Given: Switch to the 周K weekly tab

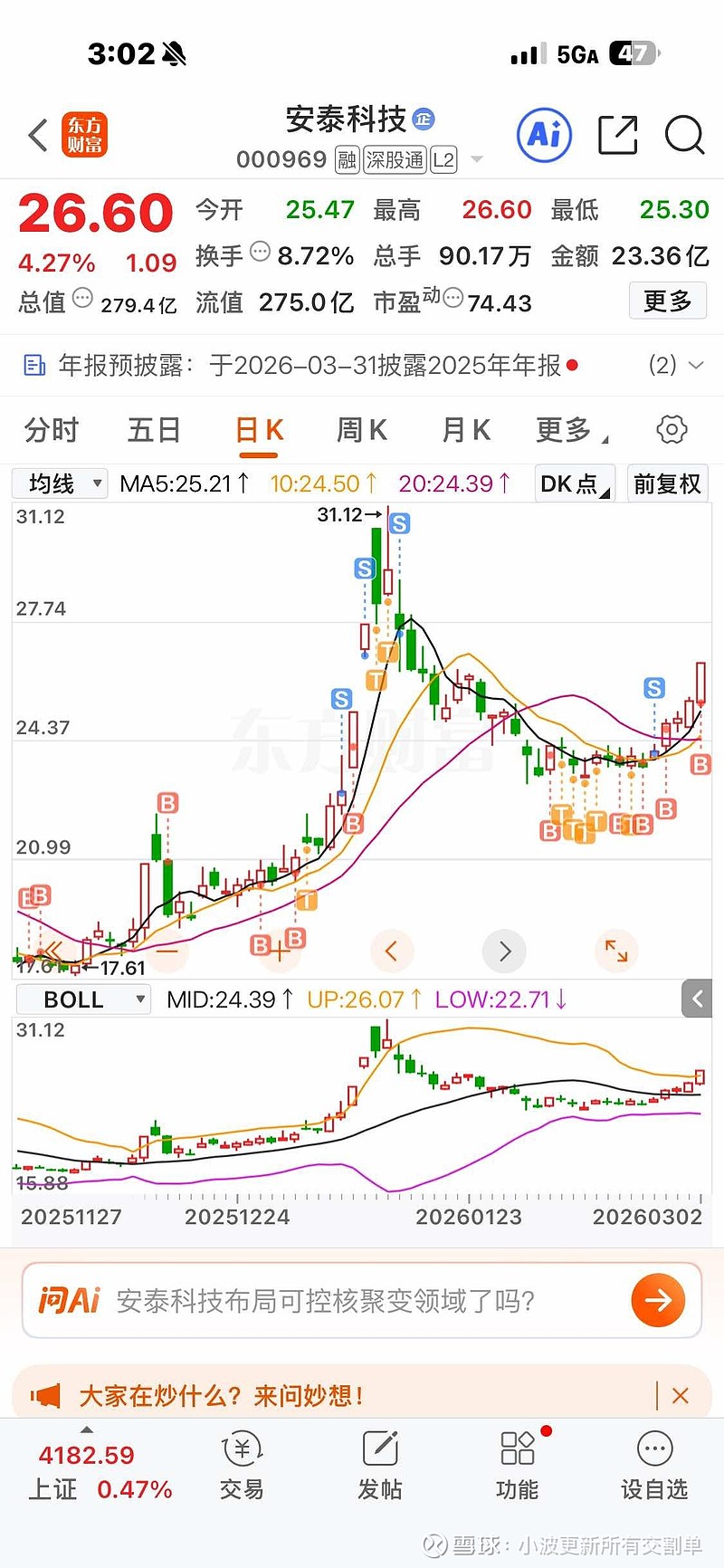Looking at the screenshot, I should pyautogui.click(x=360, y=429).
